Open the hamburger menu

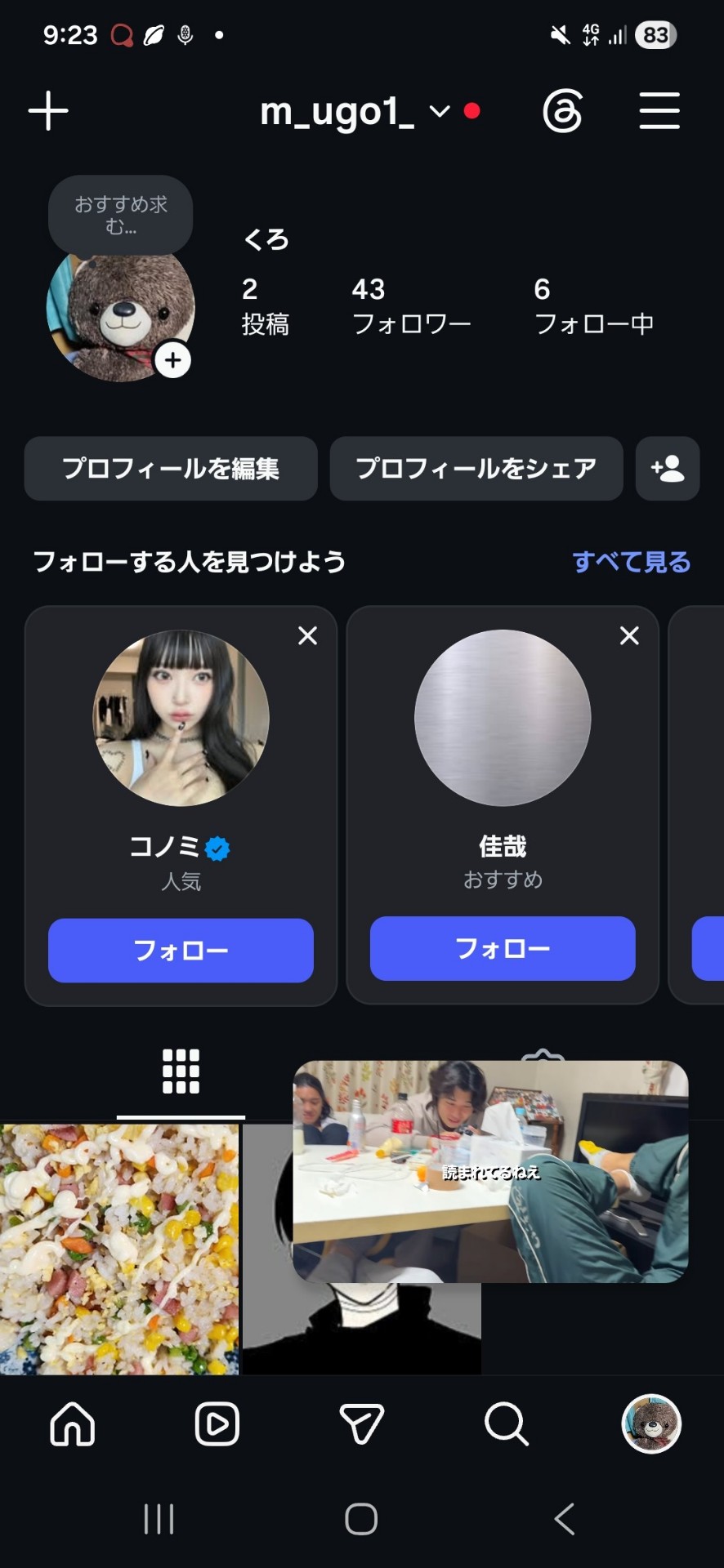[x=659, y=111]
